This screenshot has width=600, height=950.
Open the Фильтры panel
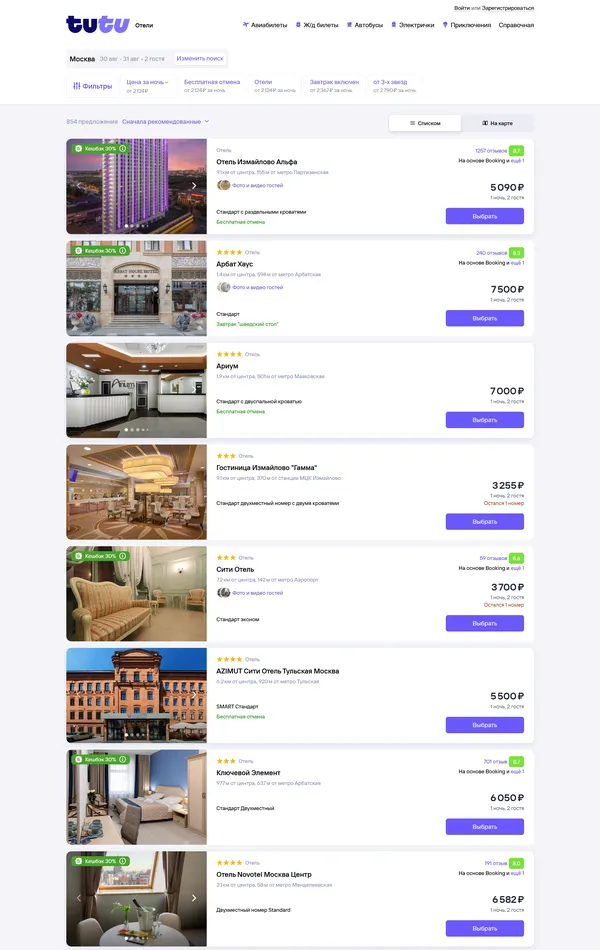[93, 86]
